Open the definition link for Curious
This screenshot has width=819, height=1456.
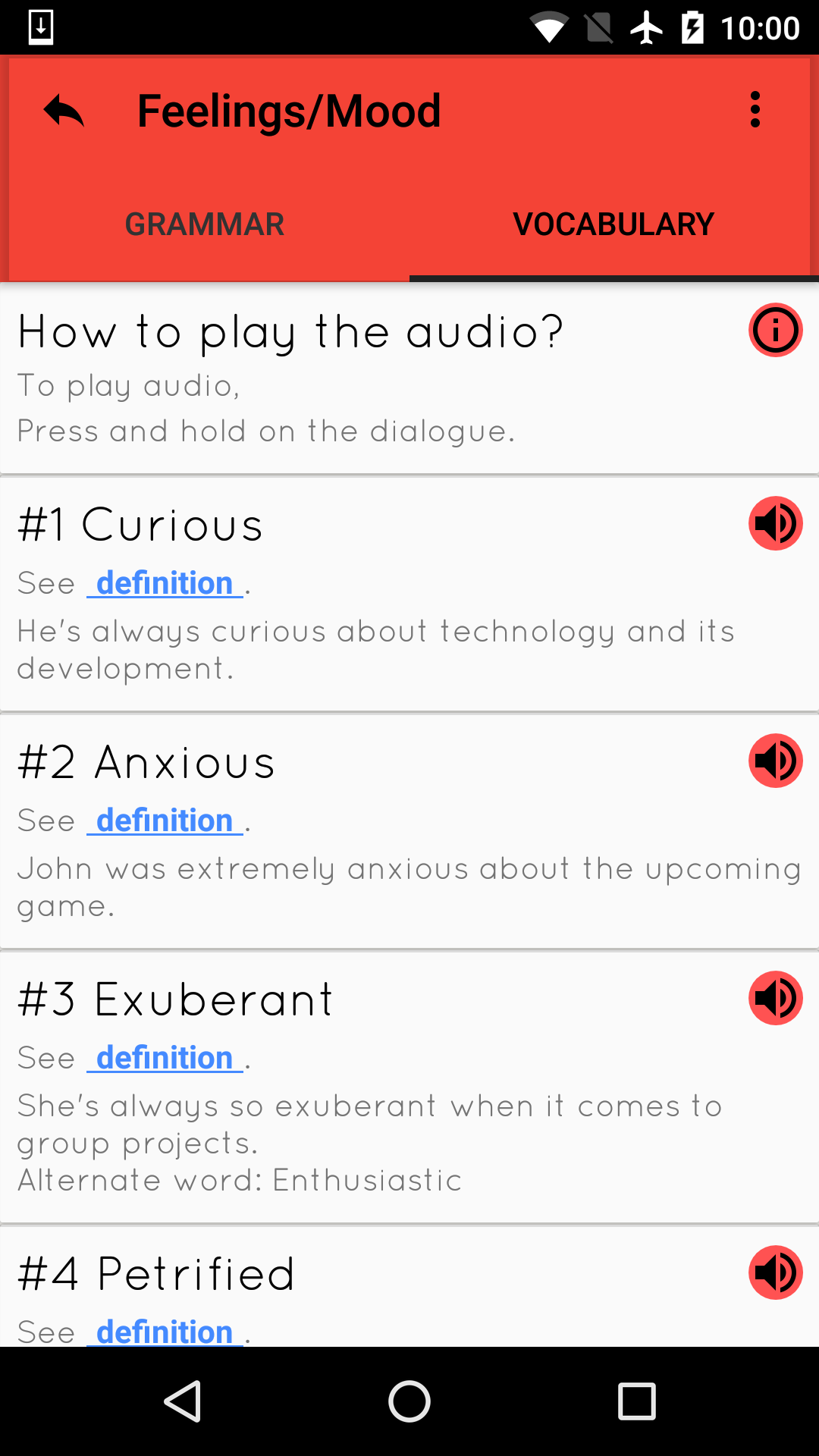165,583
